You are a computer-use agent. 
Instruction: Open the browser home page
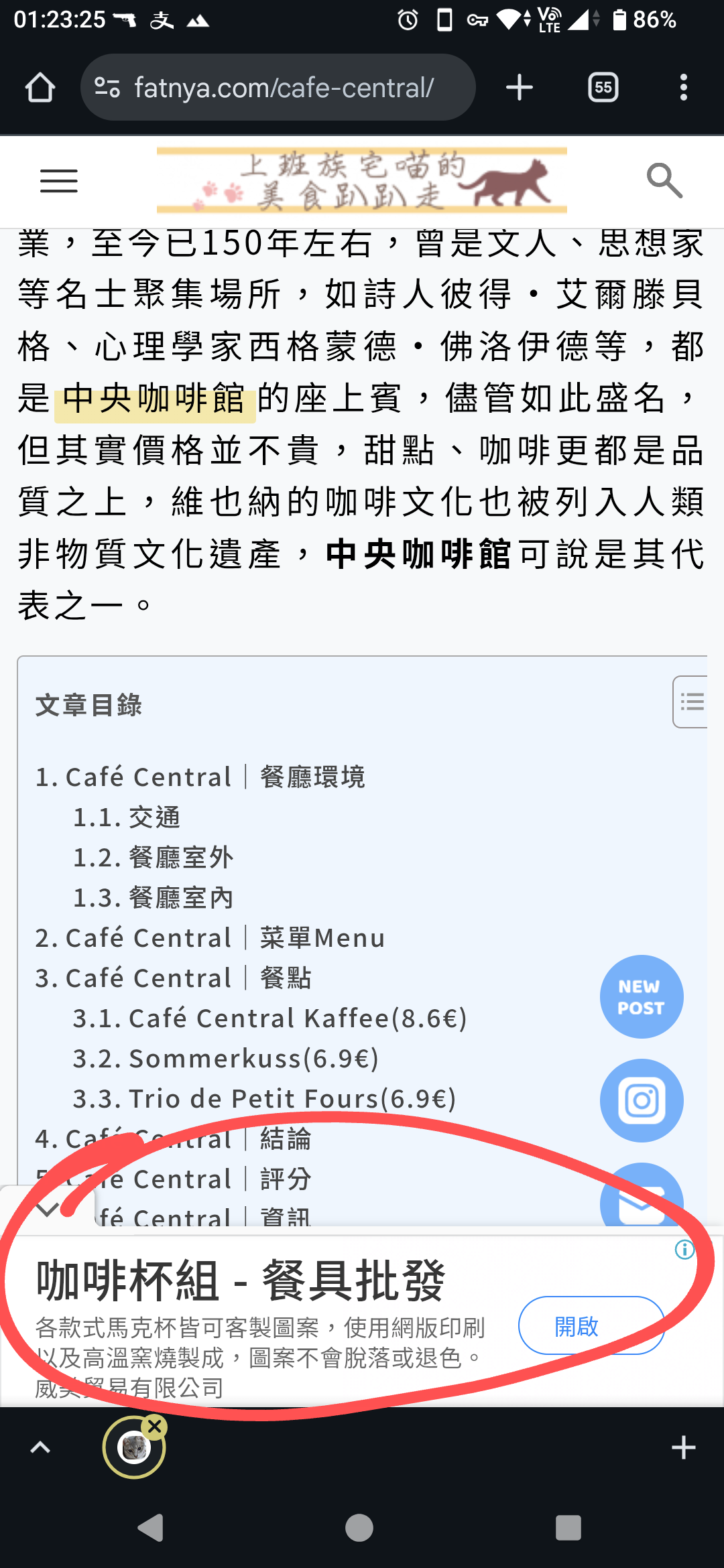(40, 88)
